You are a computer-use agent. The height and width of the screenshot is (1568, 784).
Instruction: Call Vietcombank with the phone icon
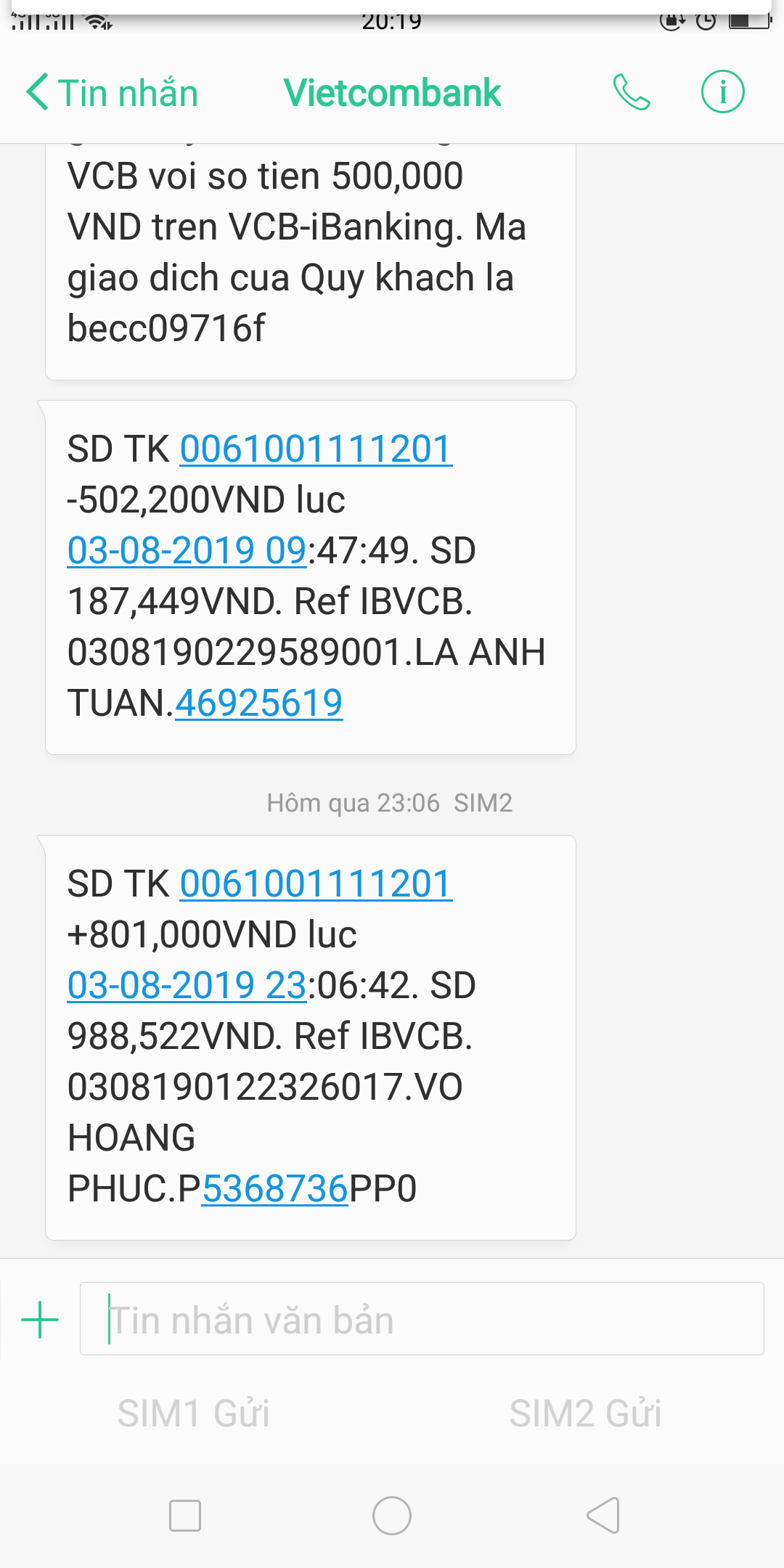[632, 92]
